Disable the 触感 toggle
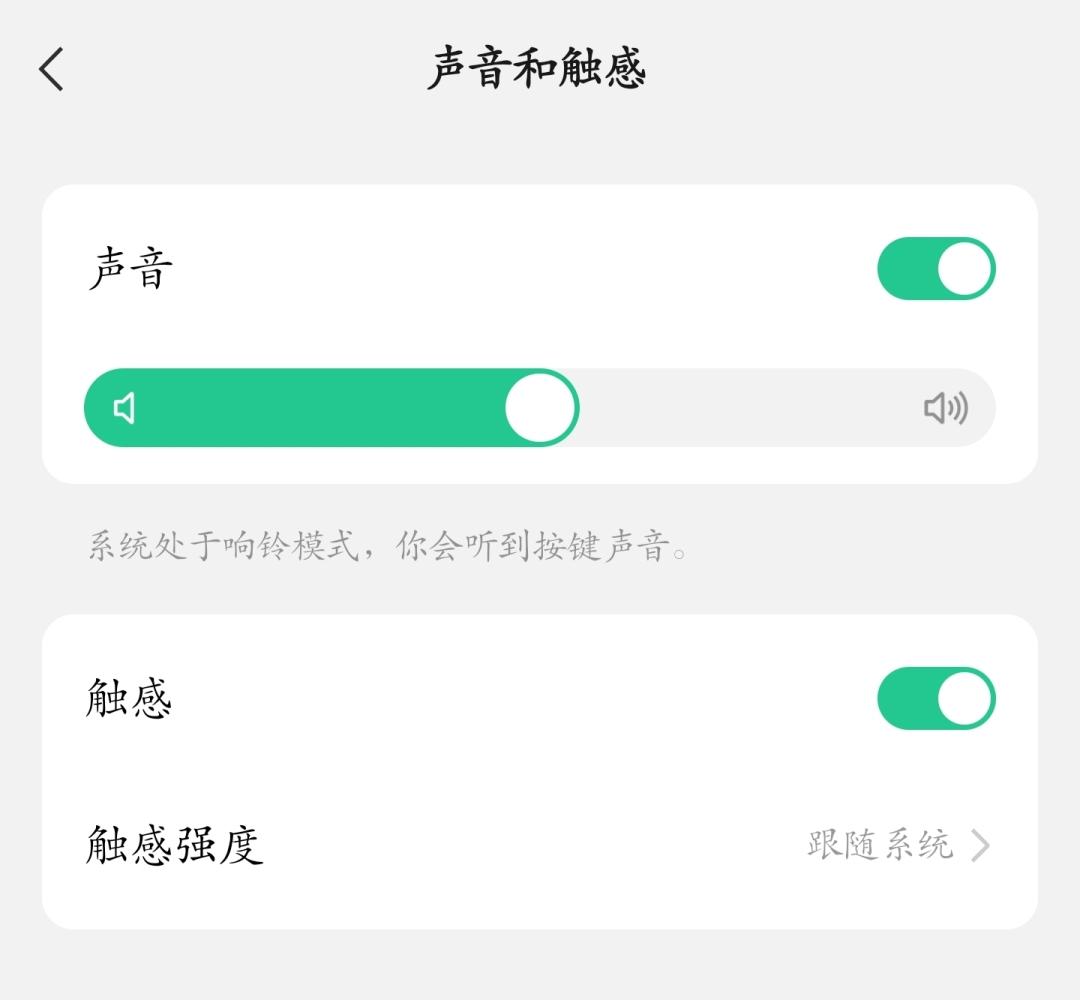The image size is (1080, 1000). pos(936,698)
